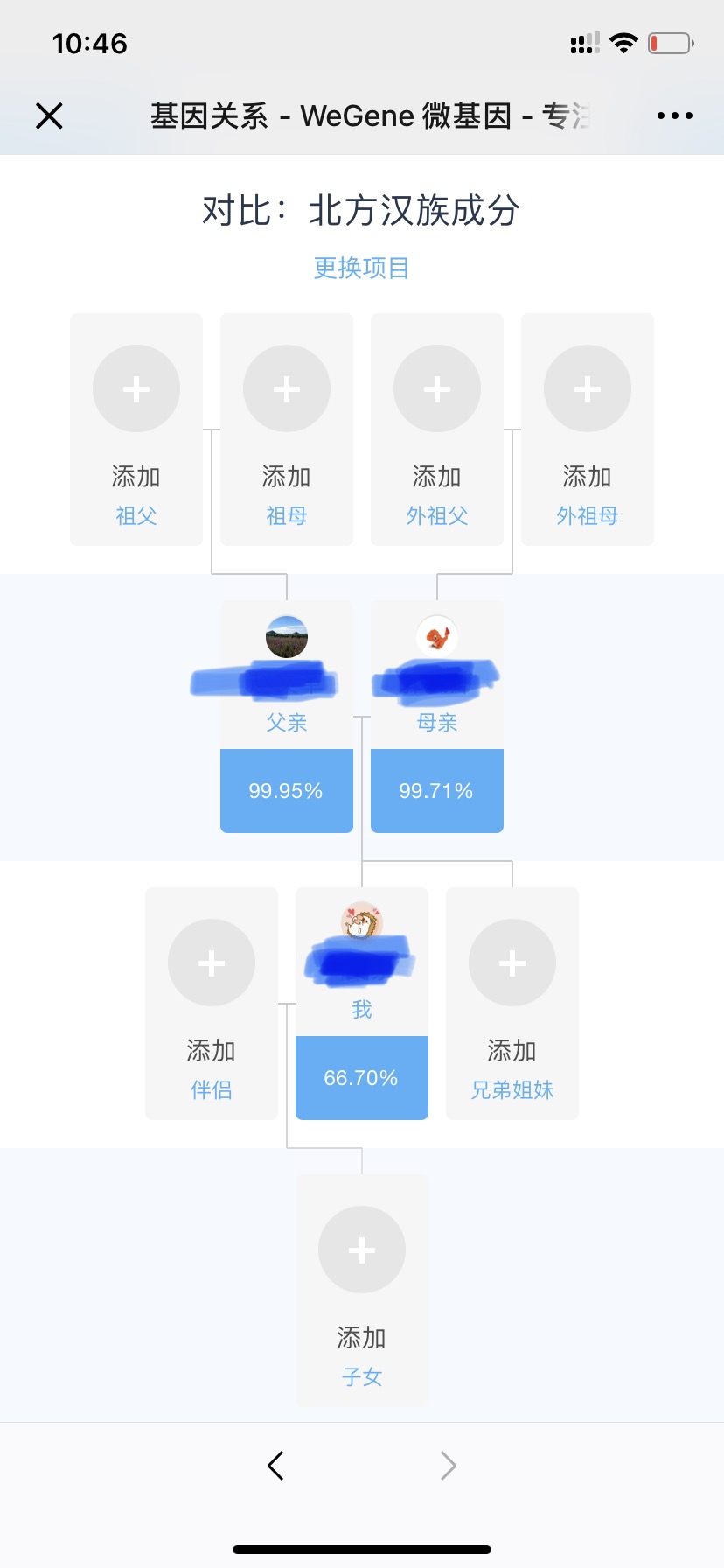Add 外祖母 to the family tree

pos(588,430)
